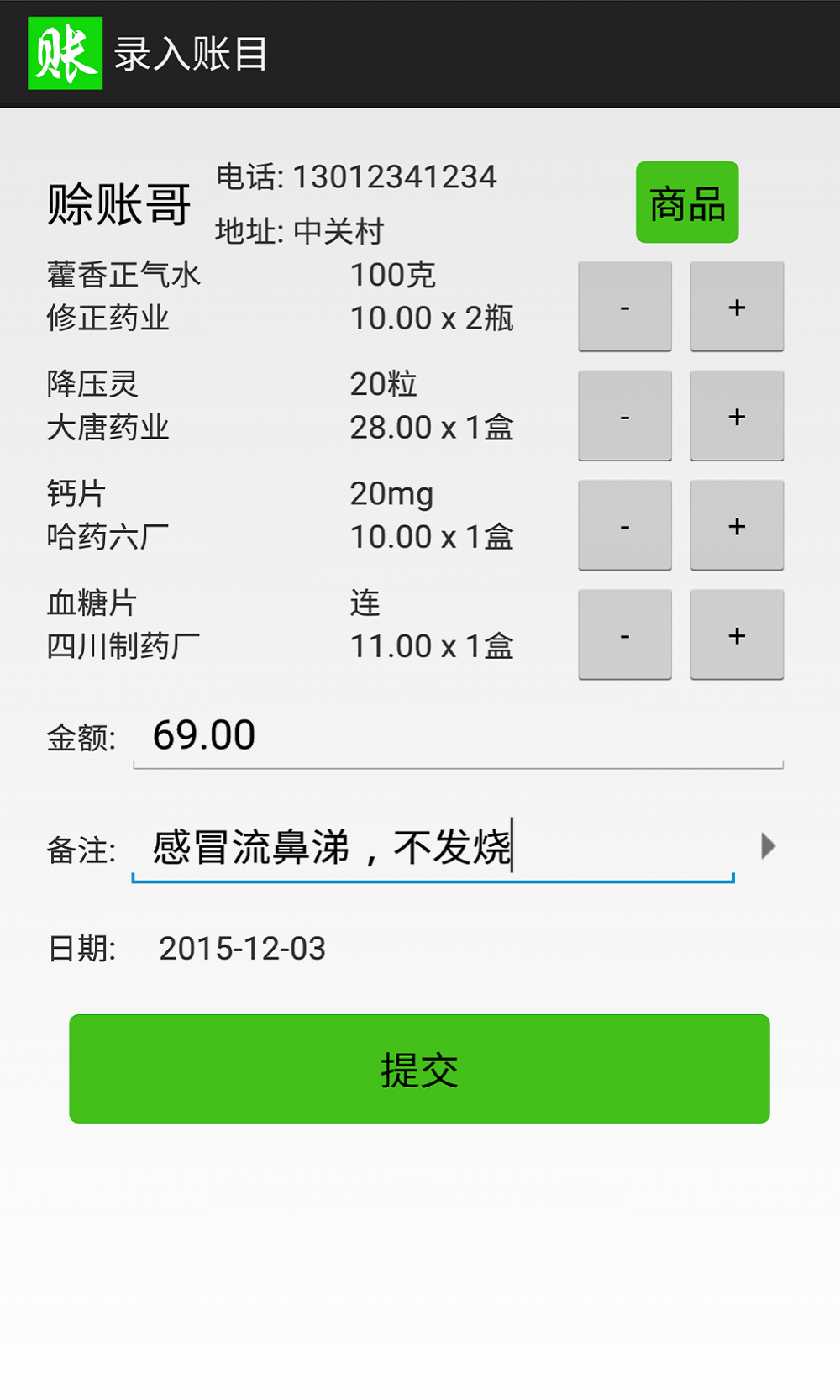Decrease quantity of 藿香正气水
The width and height of the screenshot is (840, 1400).
pos(625,307)
